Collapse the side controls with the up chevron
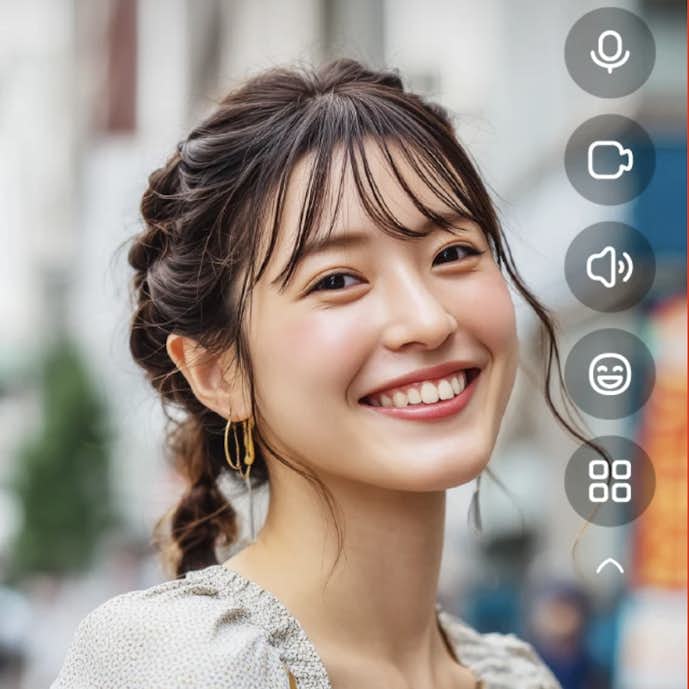 tap(609, 566)
